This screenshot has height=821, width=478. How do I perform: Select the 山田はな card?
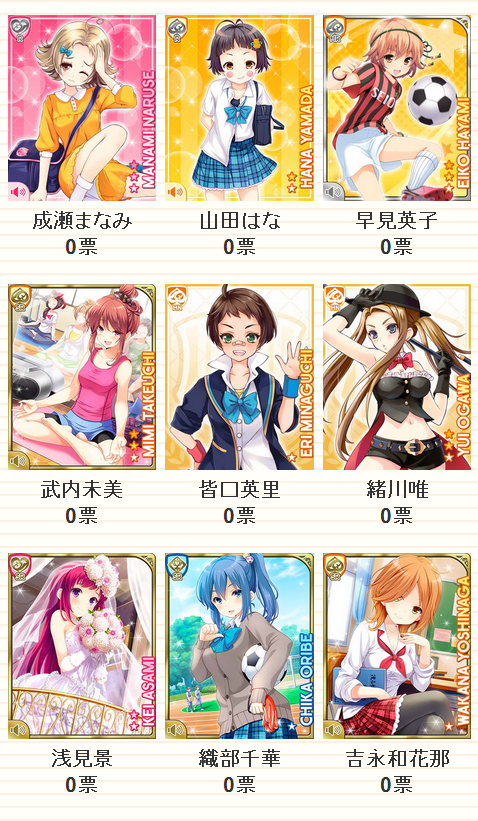pos(239,108)
